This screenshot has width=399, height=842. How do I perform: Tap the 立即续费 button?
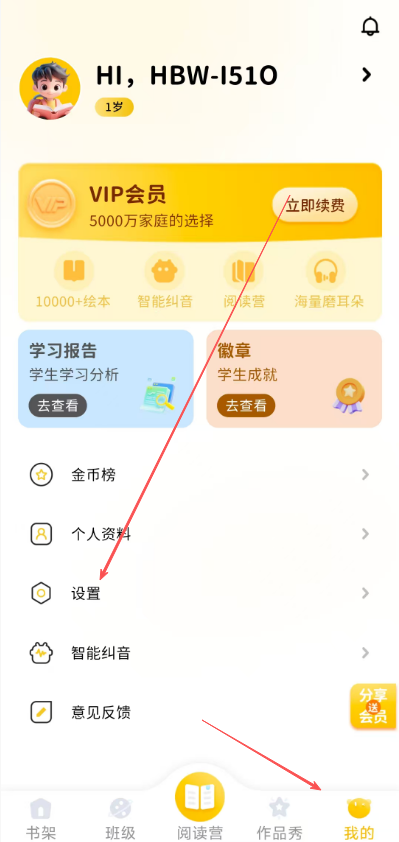[315, 205]
